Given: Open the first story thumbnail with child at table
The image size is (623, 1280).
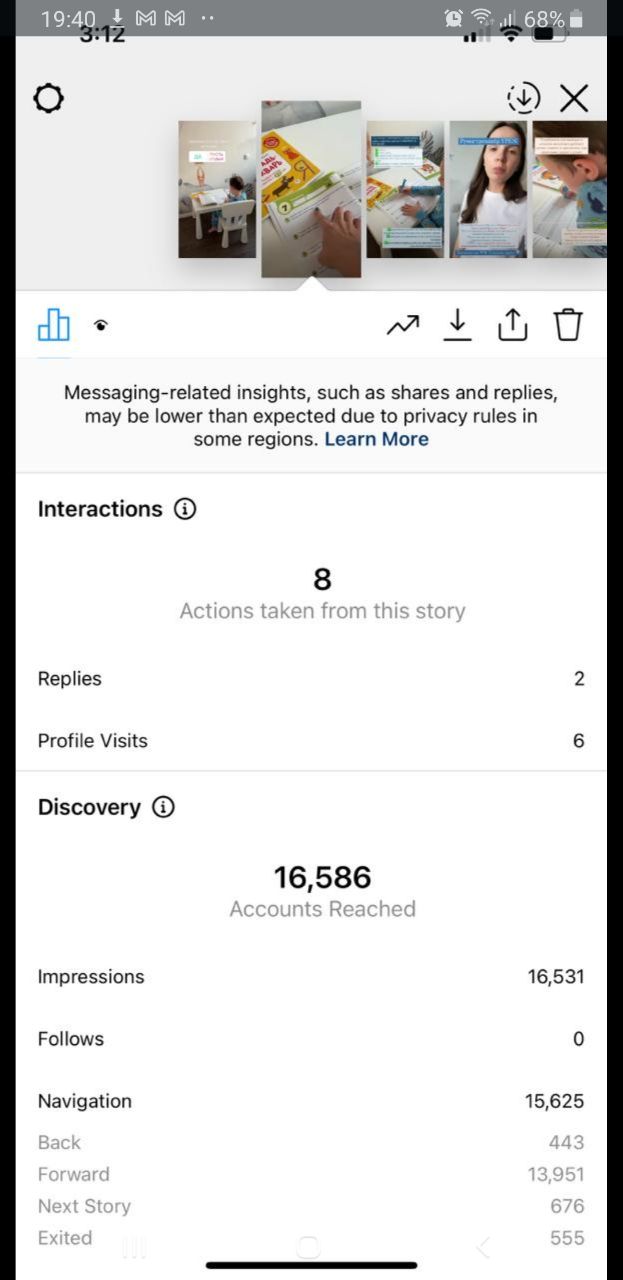Looking at the screenshot, I should [217, 189].
